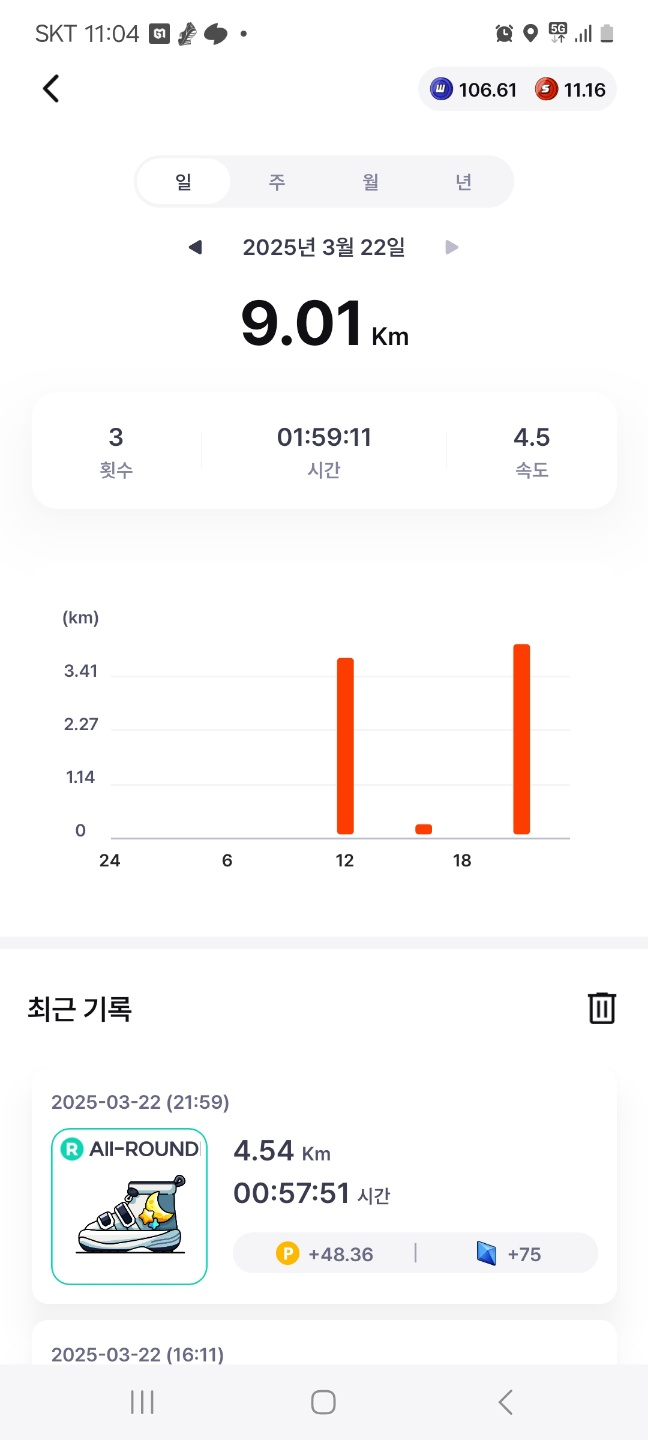
Task: Tap the trash icon beside 최근 기록
Action: click(601, 1008)
